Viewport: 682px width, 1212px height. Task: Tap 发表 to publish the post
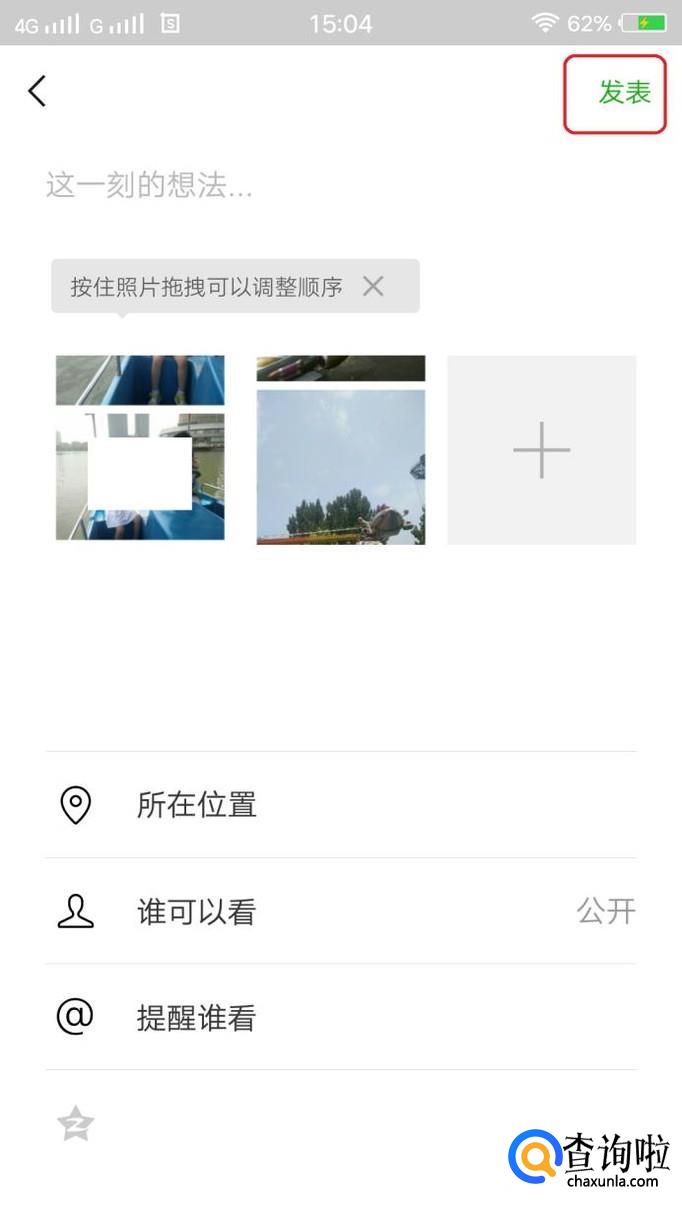(x=624, y=93)
